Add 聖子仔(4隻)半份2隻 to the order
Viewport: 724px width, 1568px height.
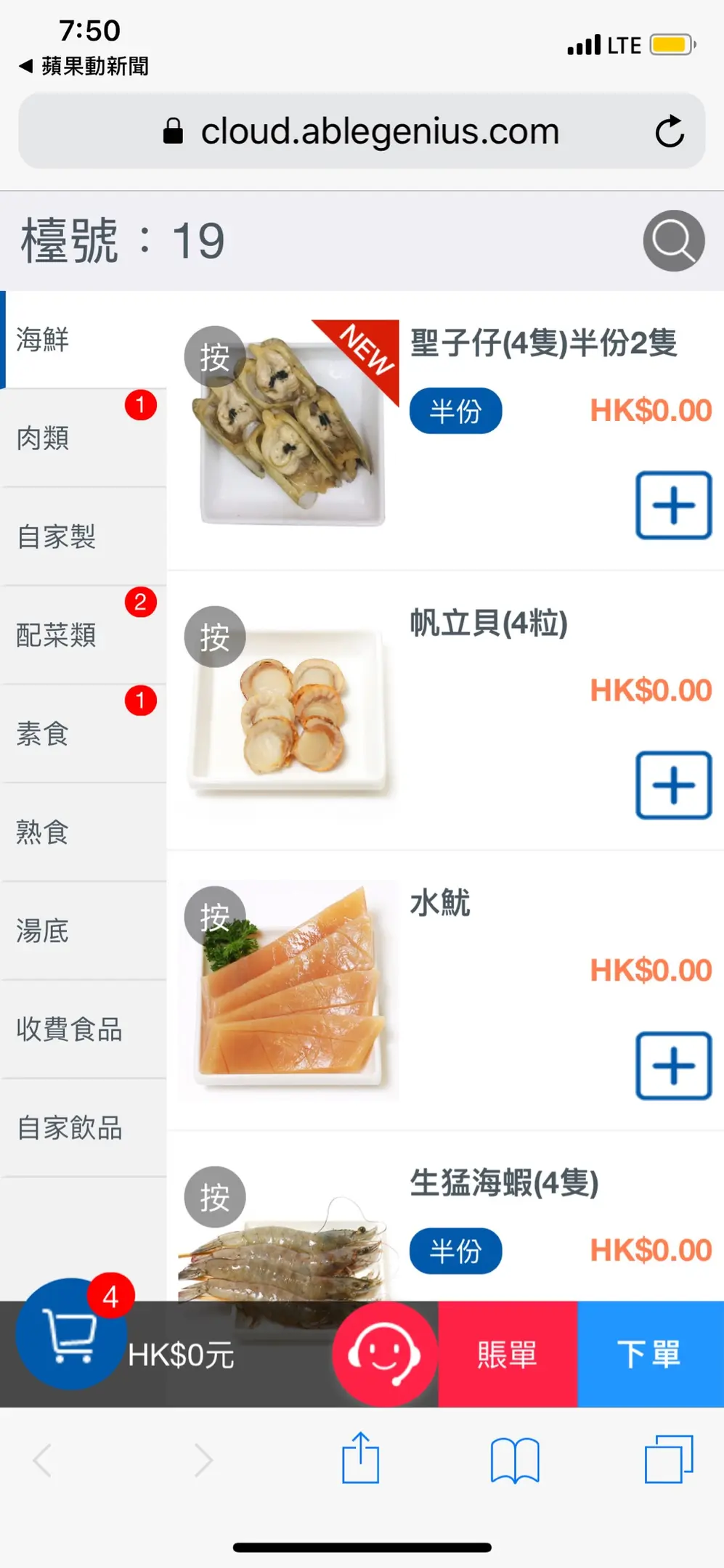pos(673,505)
